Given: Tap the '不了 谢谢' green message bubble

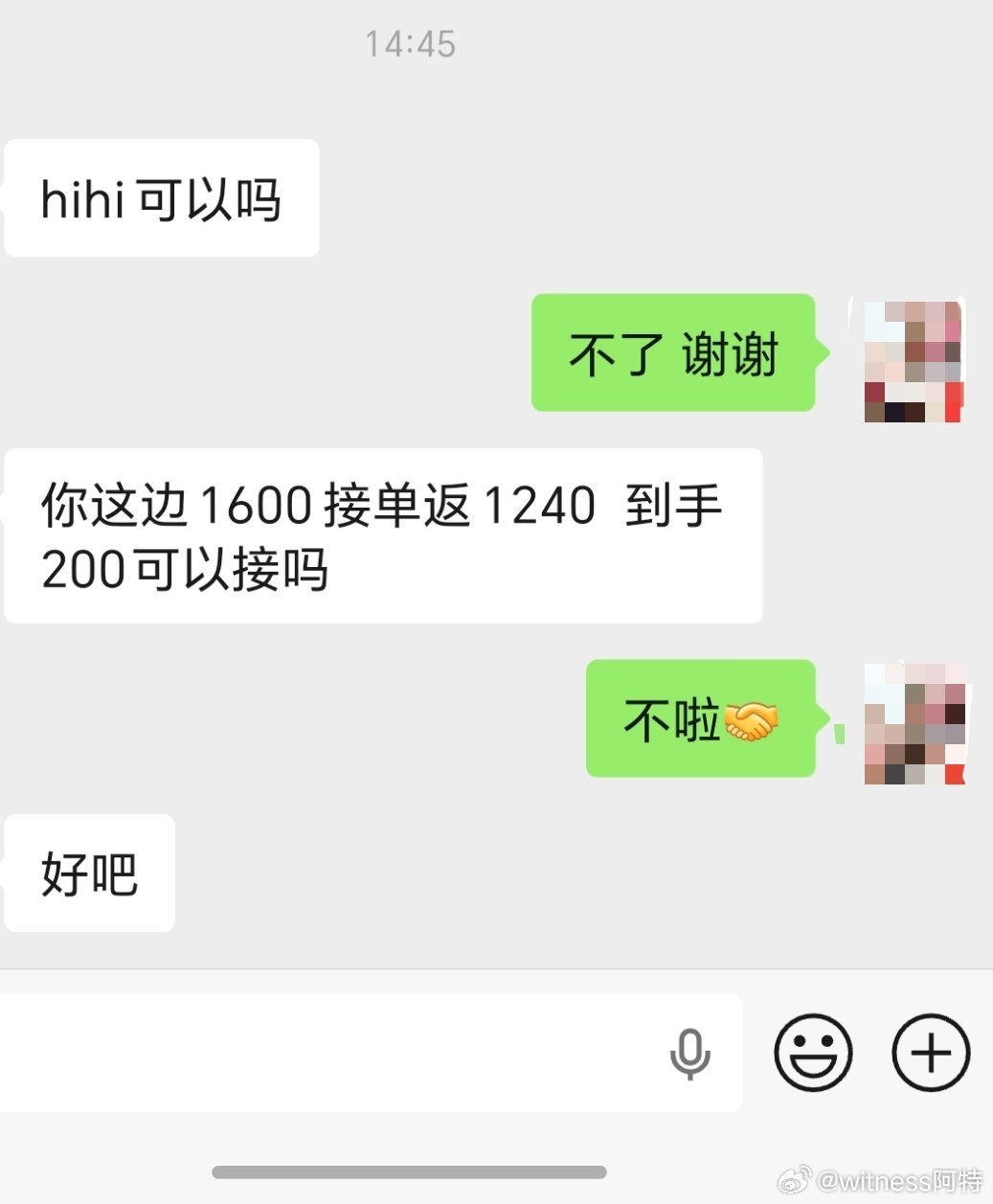Looking at the screenshot, I should pyautogui.click(x=673, y=352).
